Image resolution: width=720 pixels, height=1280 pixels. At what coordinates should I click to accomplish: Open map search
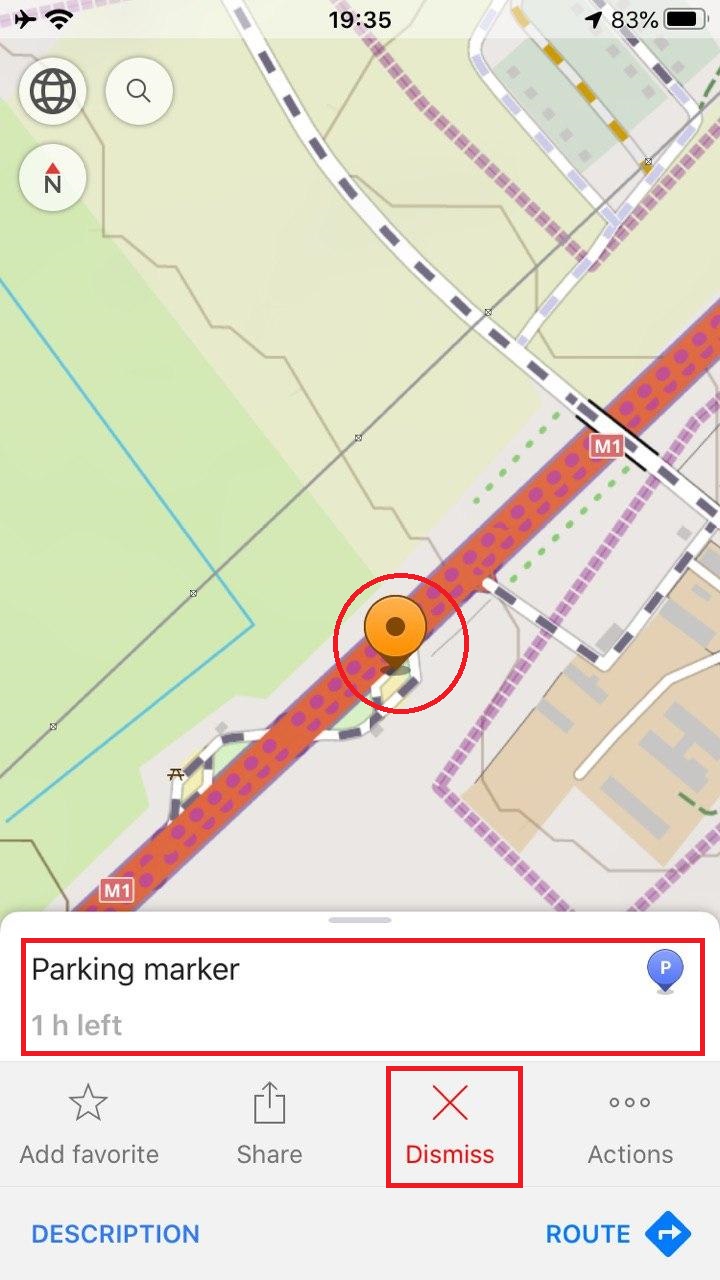(139, 92)
